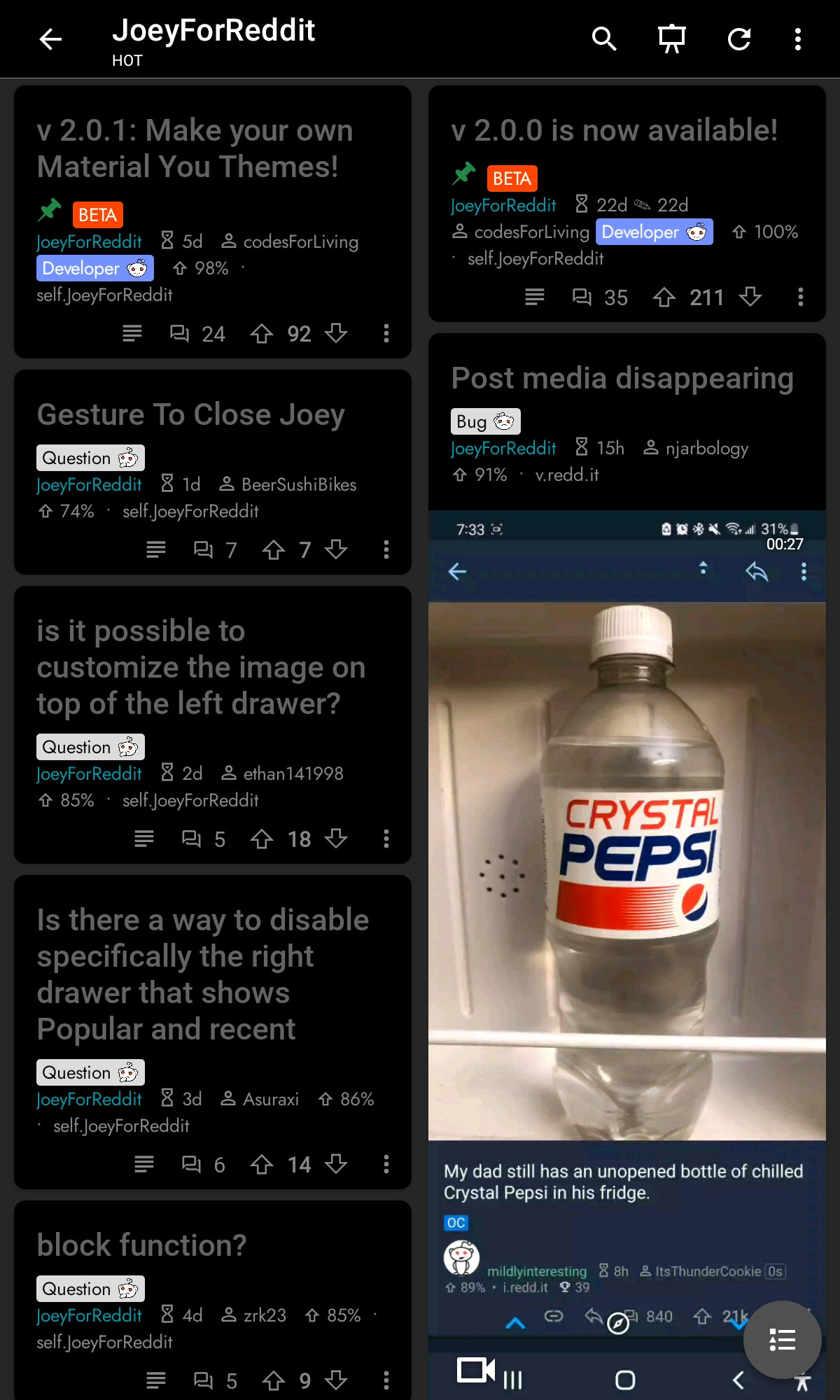Tap the Crystal Pepsi video to play
This screenshot has width=840, height=1400.
[x=626, y=875]
